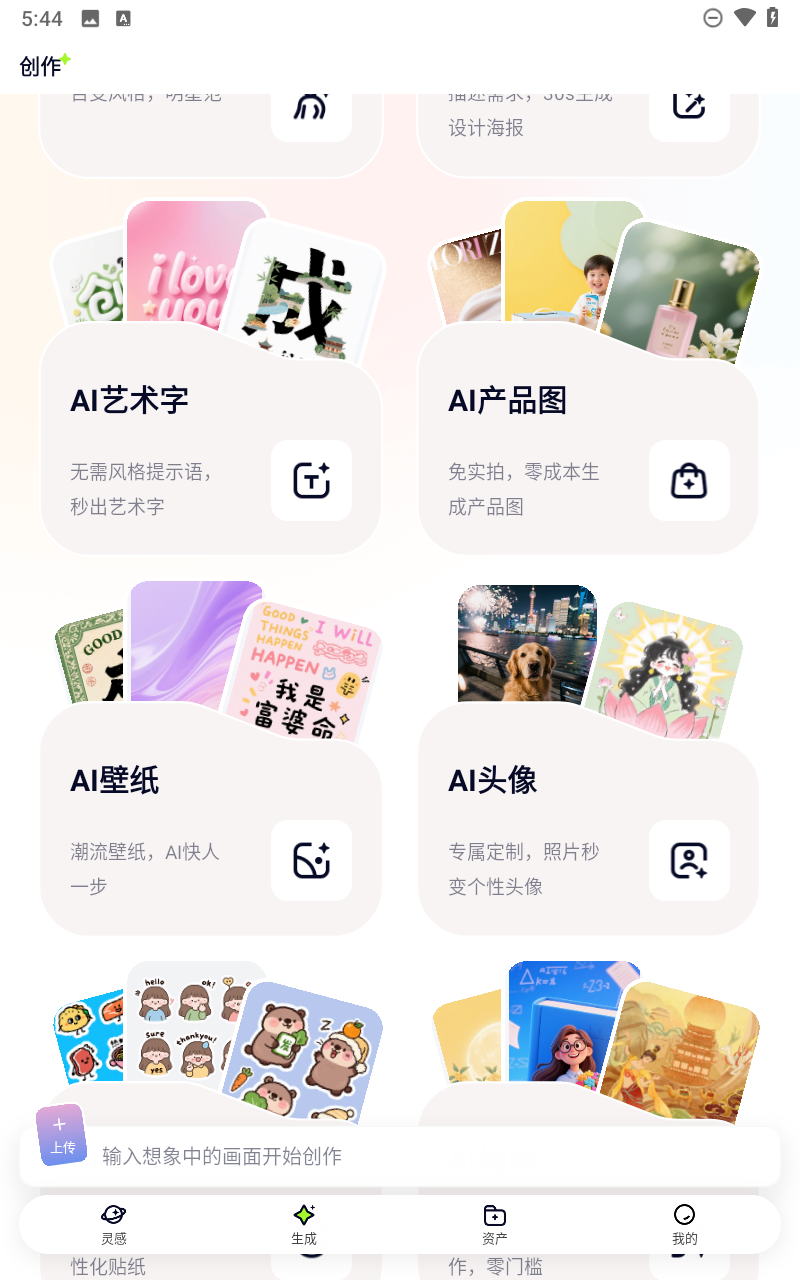
Task: Switch to the 资产 tab
Action: (x=494, y=1224)
